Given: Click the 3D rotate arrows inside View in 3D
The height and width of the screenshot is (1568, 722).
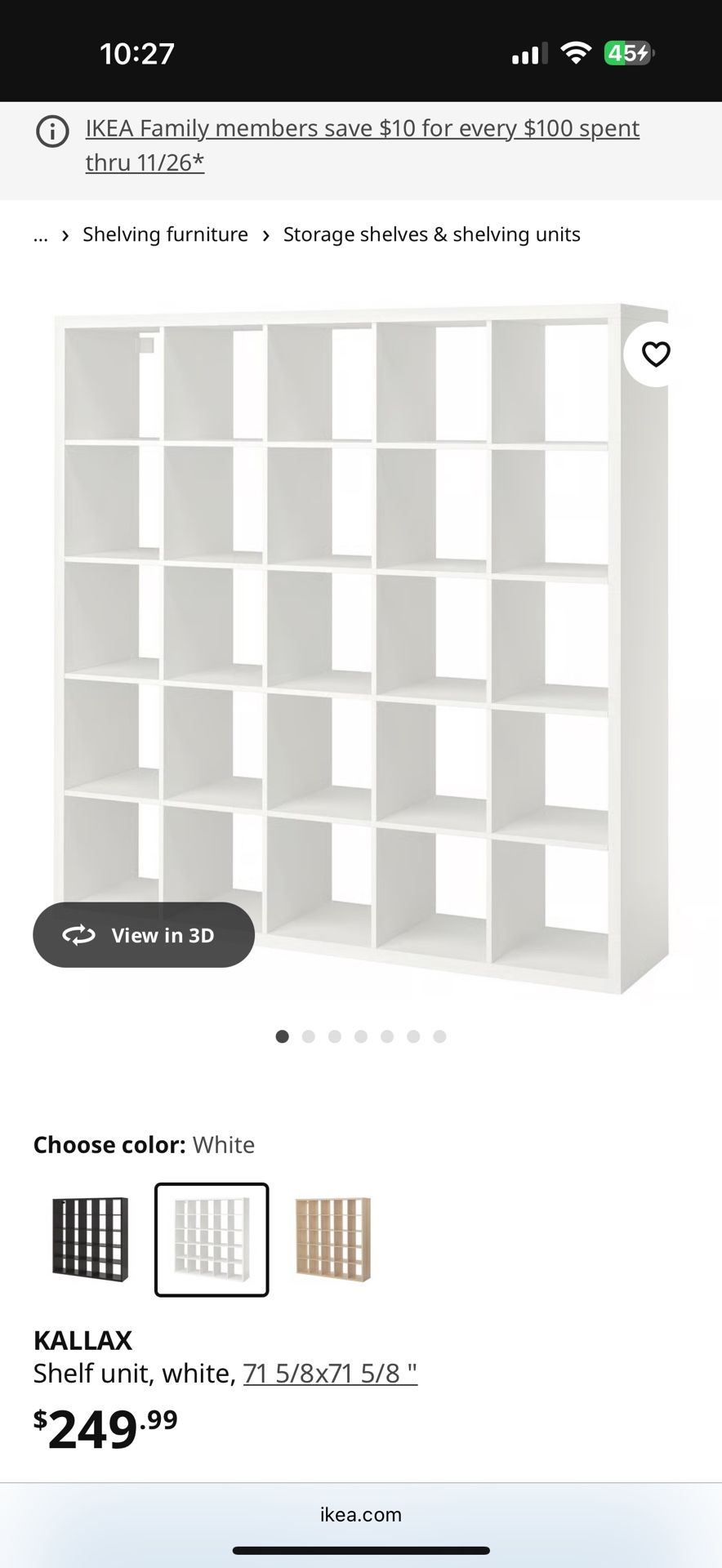Looking at the screenshot, I should (x=80, y=935).
